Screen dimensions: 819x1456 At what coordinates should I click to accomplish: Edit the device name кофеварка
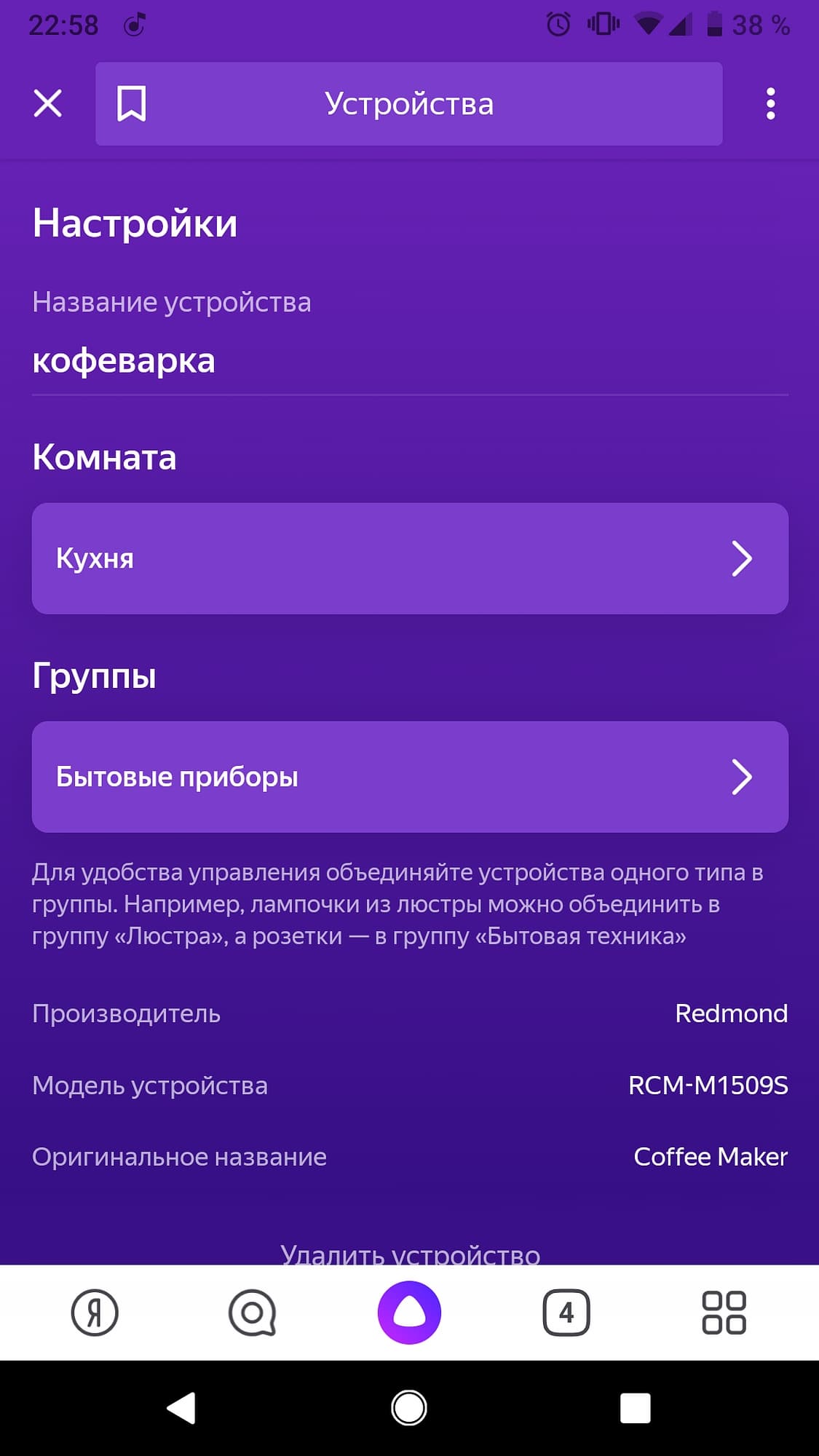point(409,361)
